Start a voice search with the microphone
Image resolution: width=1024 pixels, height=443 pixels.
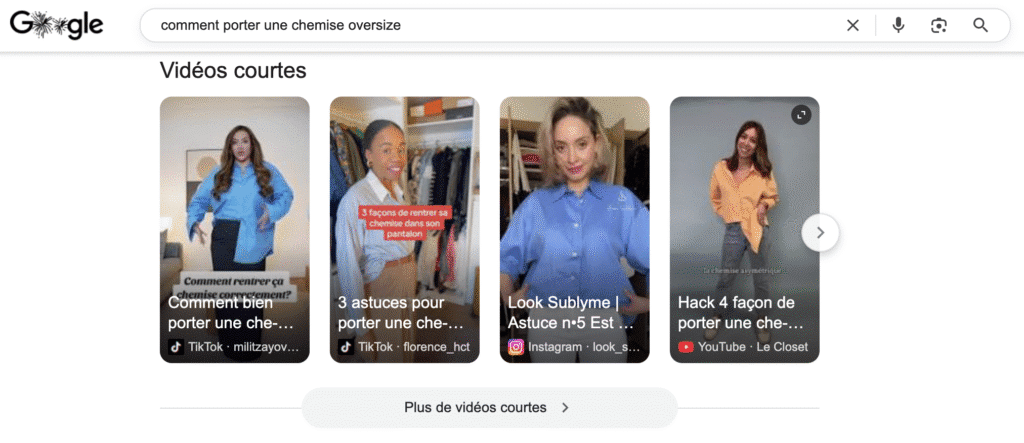(x=898, y=26)
